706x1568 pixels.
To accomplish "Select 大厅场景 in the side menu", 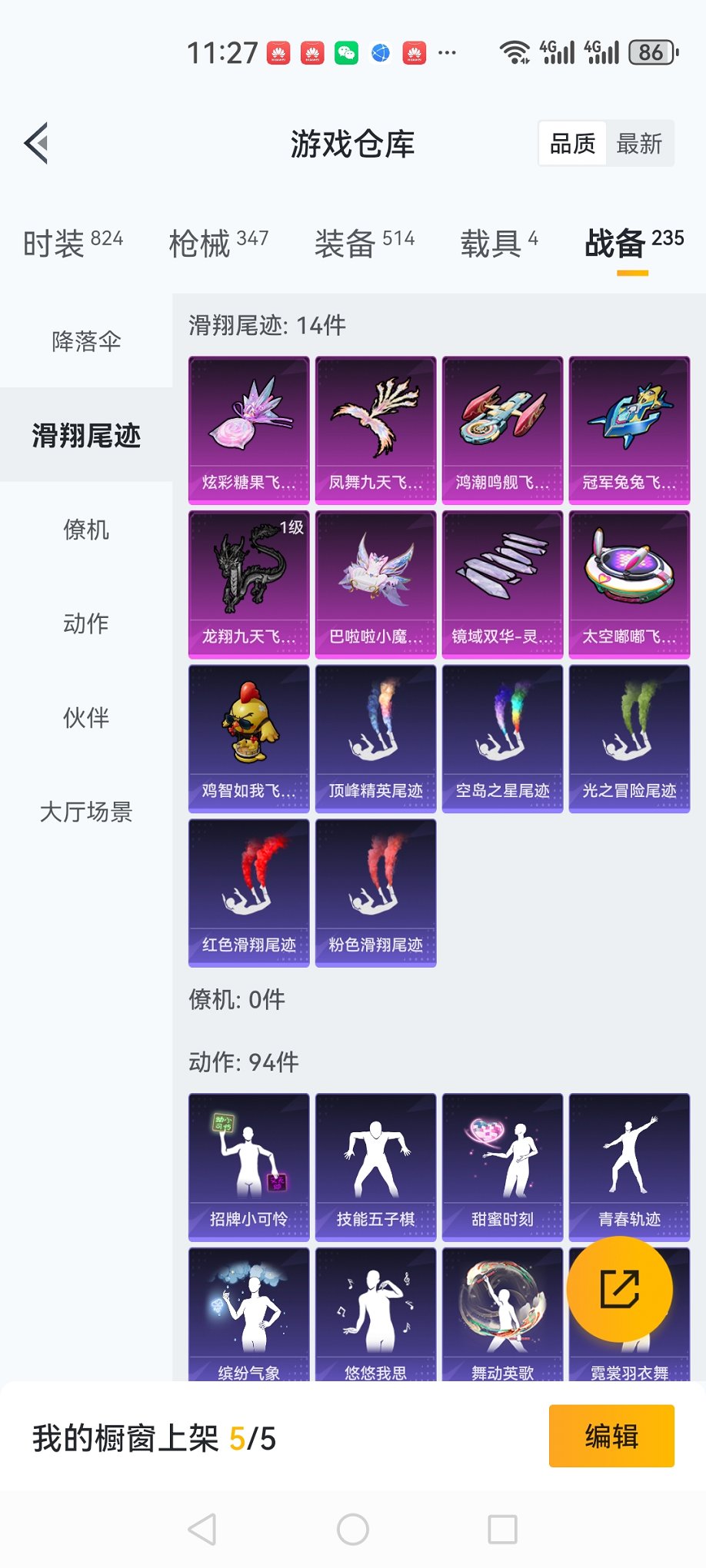I will tap(86, 812).
